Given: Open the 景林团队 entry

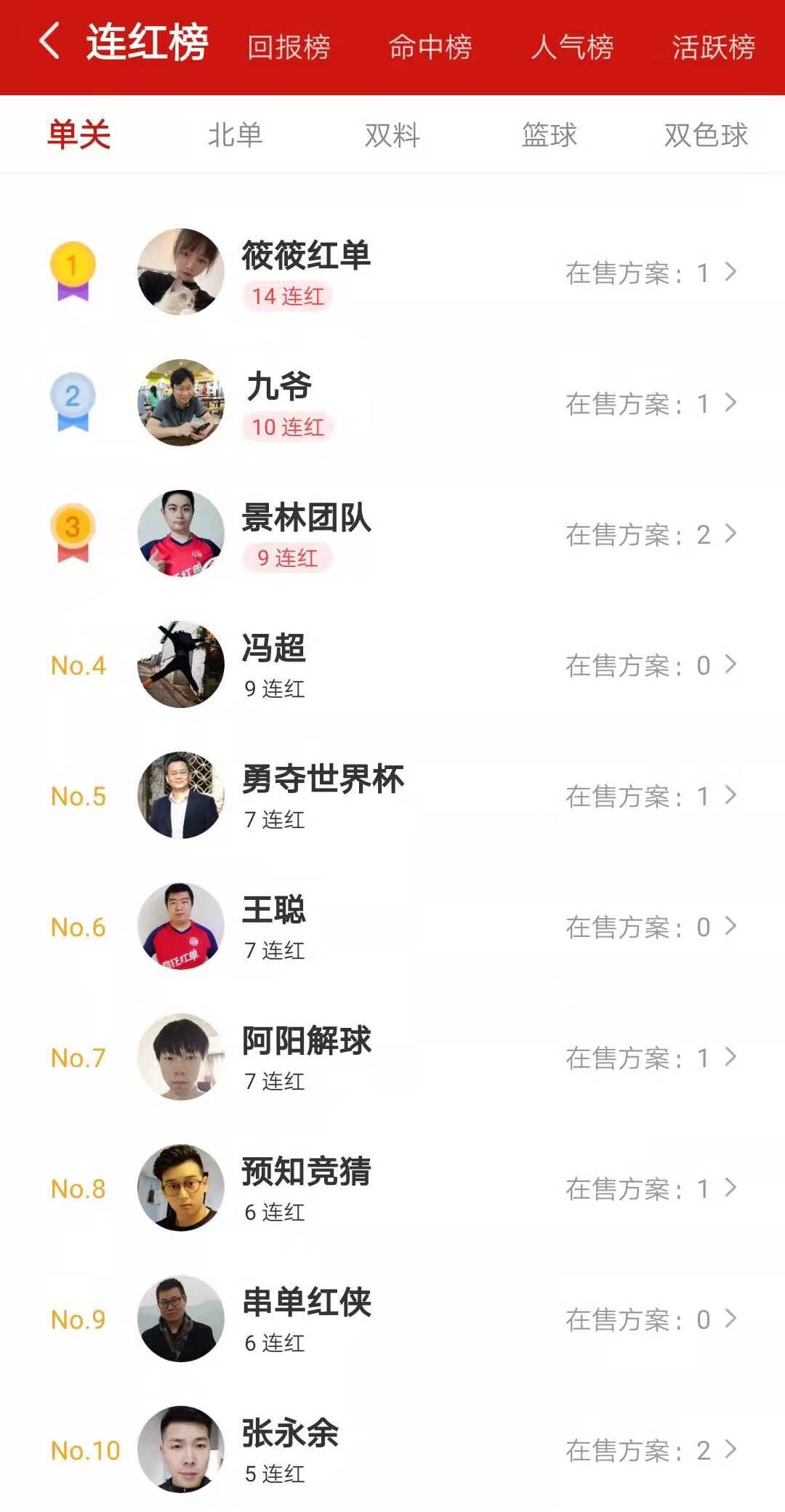Looking at the screenshot, I should [x=392, y=534].
